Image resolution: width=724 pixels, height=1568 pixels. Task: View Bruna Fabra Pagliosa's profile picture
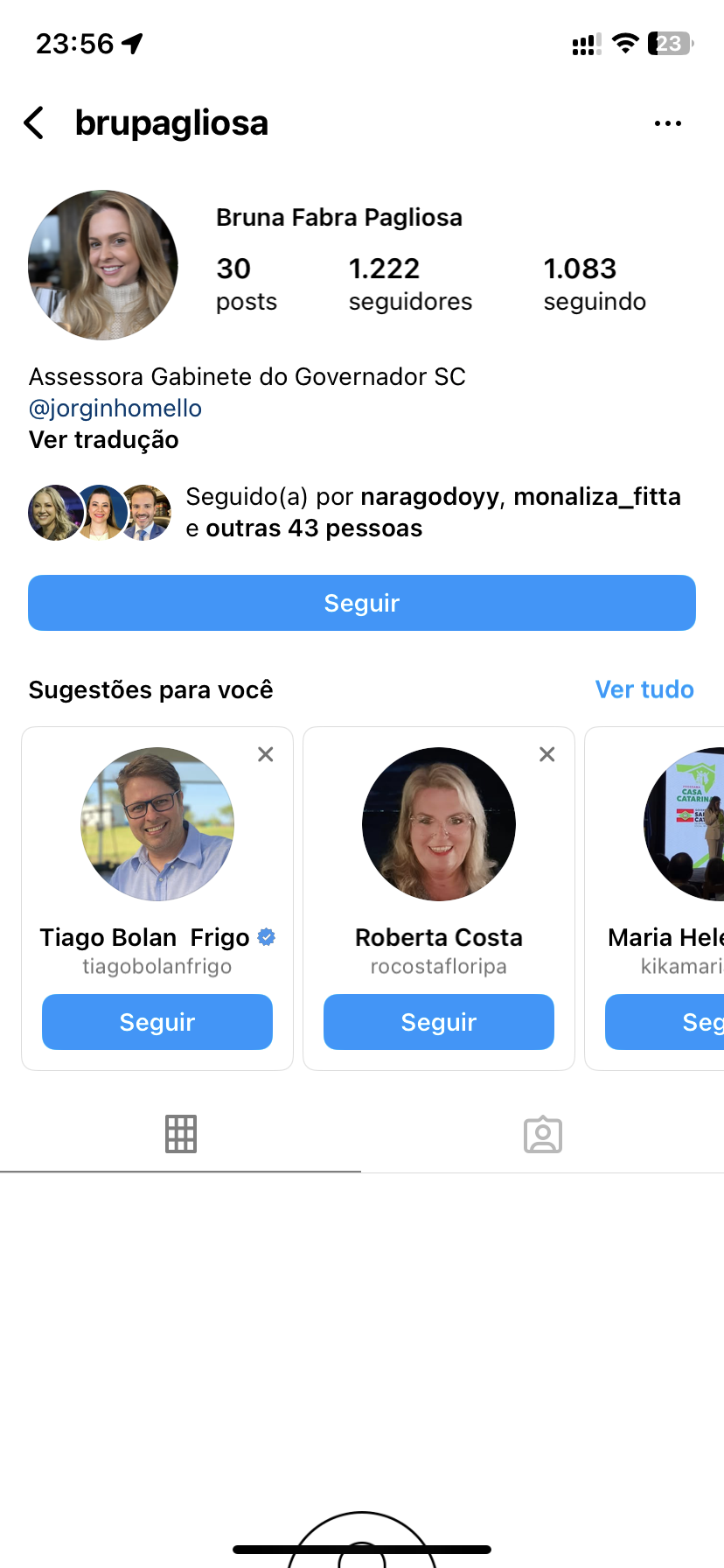[103, 265]
